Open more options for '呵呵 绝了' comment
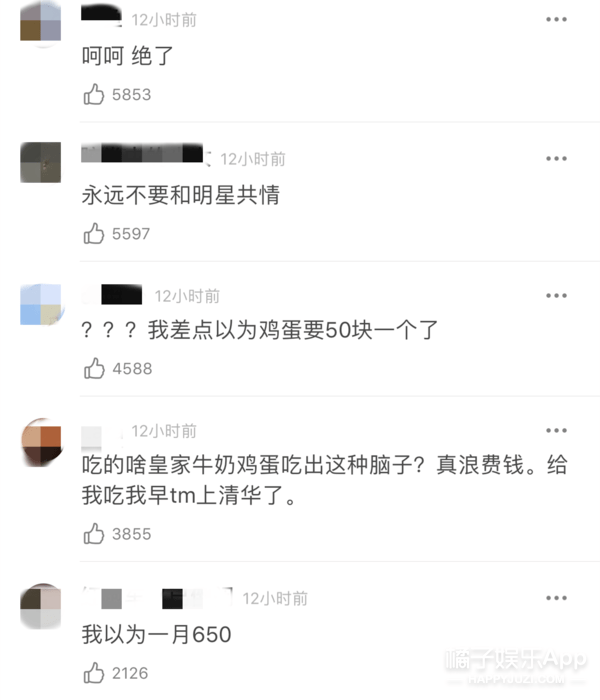Screen dimensions: 600x700 pyautogui.click(x=555, y=20)
